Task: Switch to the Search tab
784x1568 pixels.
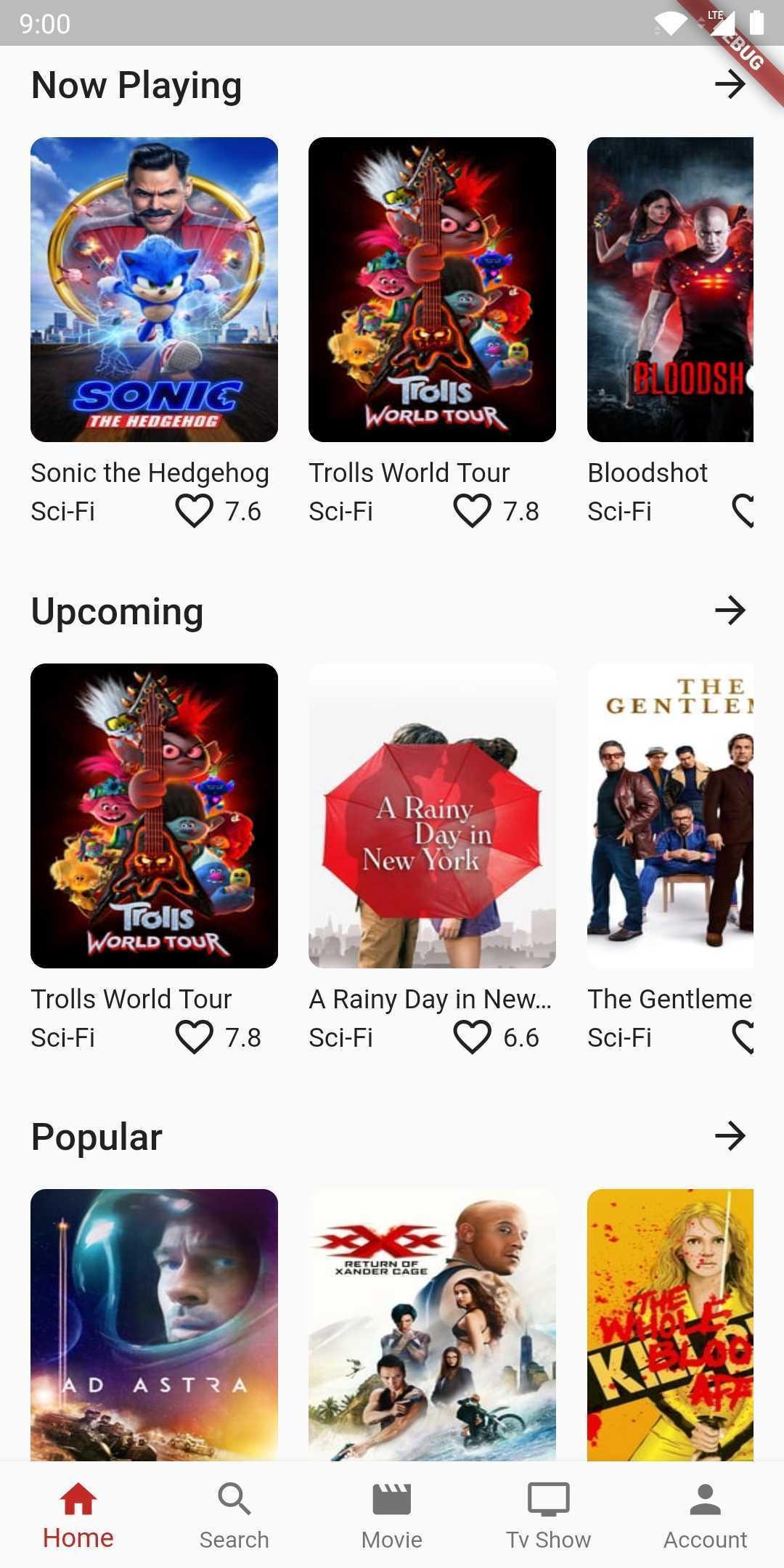Action: pyautogui.click(x=234, y=1516)
